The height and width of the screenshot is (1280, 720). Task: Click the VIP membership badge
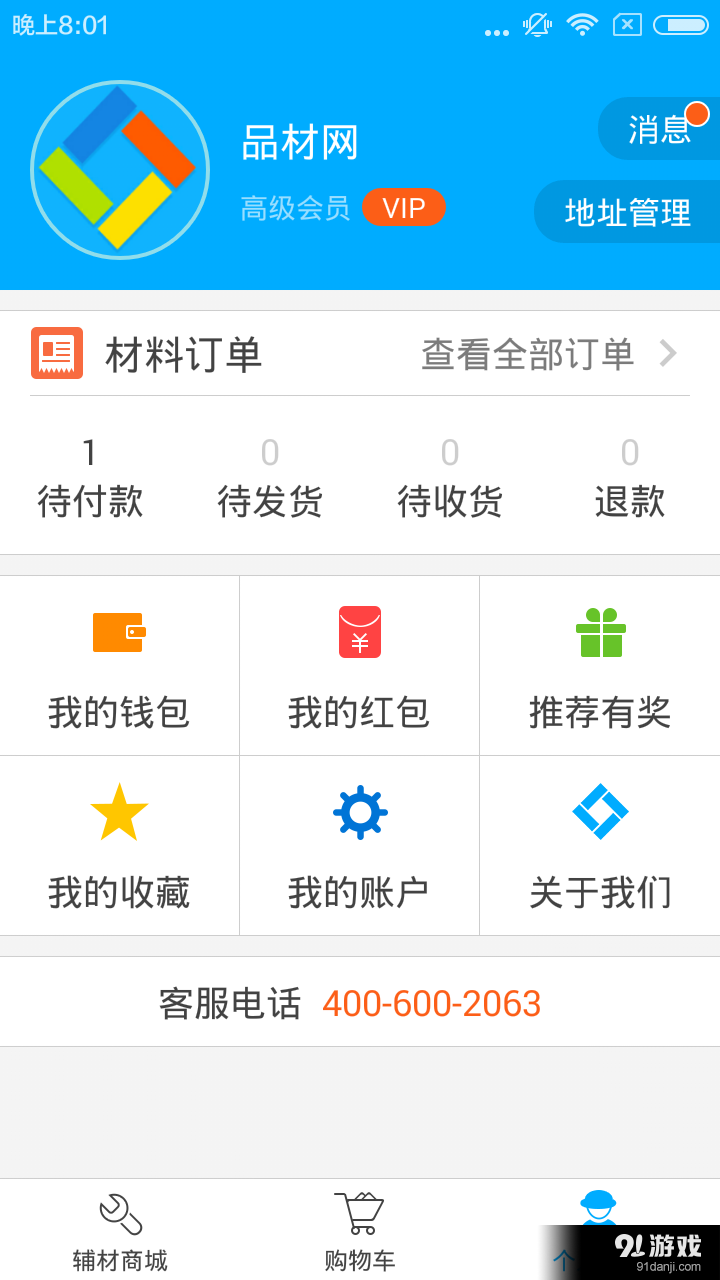coord(404,207)
